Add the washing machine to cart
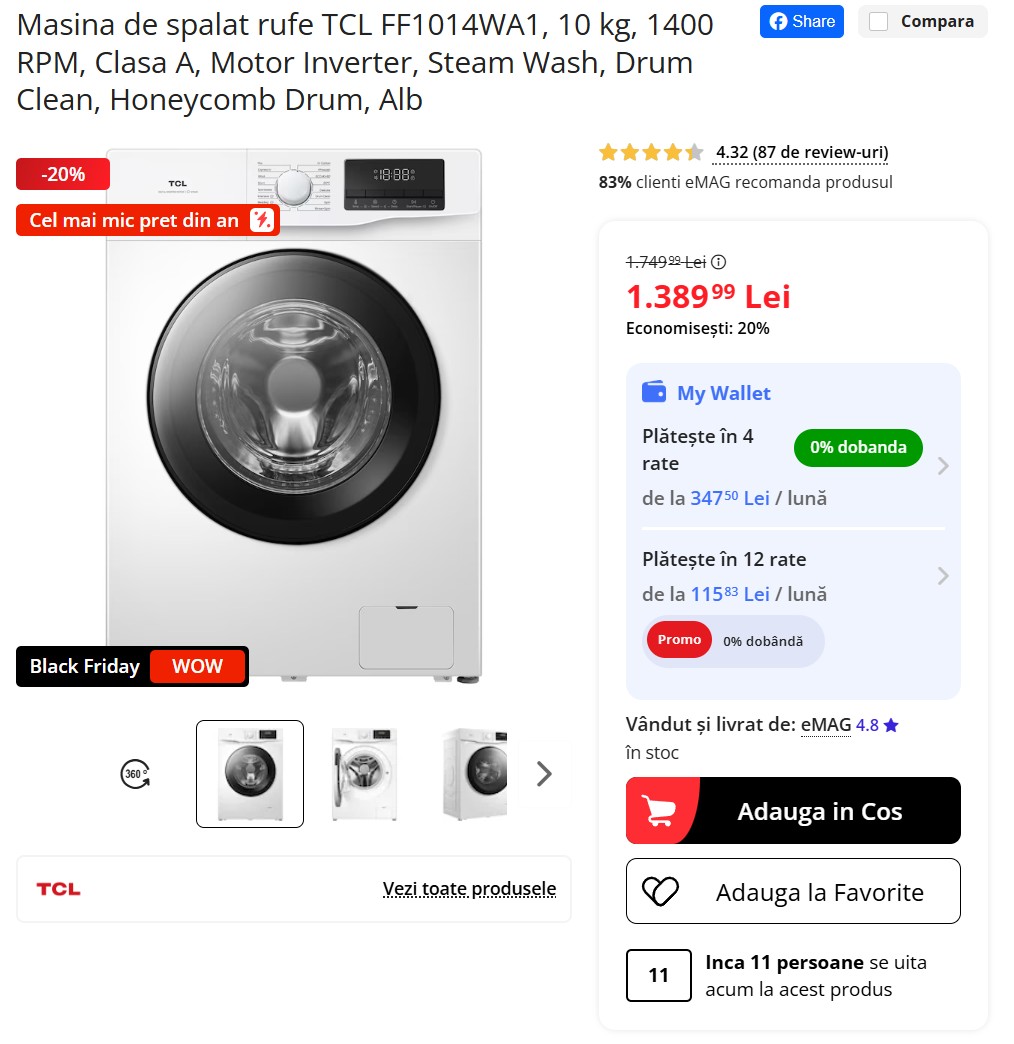Viewport: 1014px width, 1044px height. point(793,811)
